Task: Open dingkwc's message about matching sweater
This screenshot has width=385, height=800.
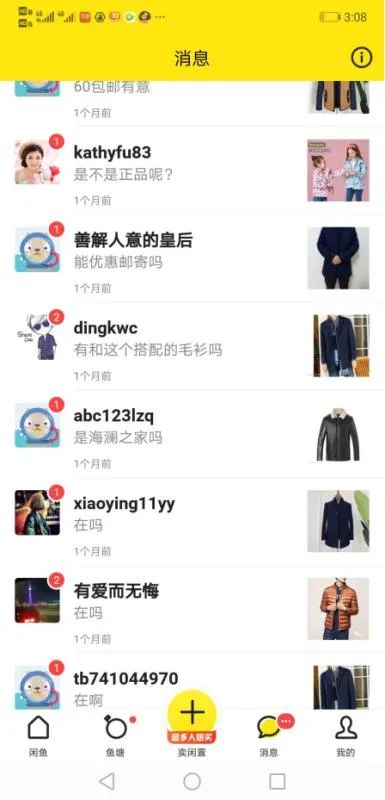Action: click(x=192, y=345)
